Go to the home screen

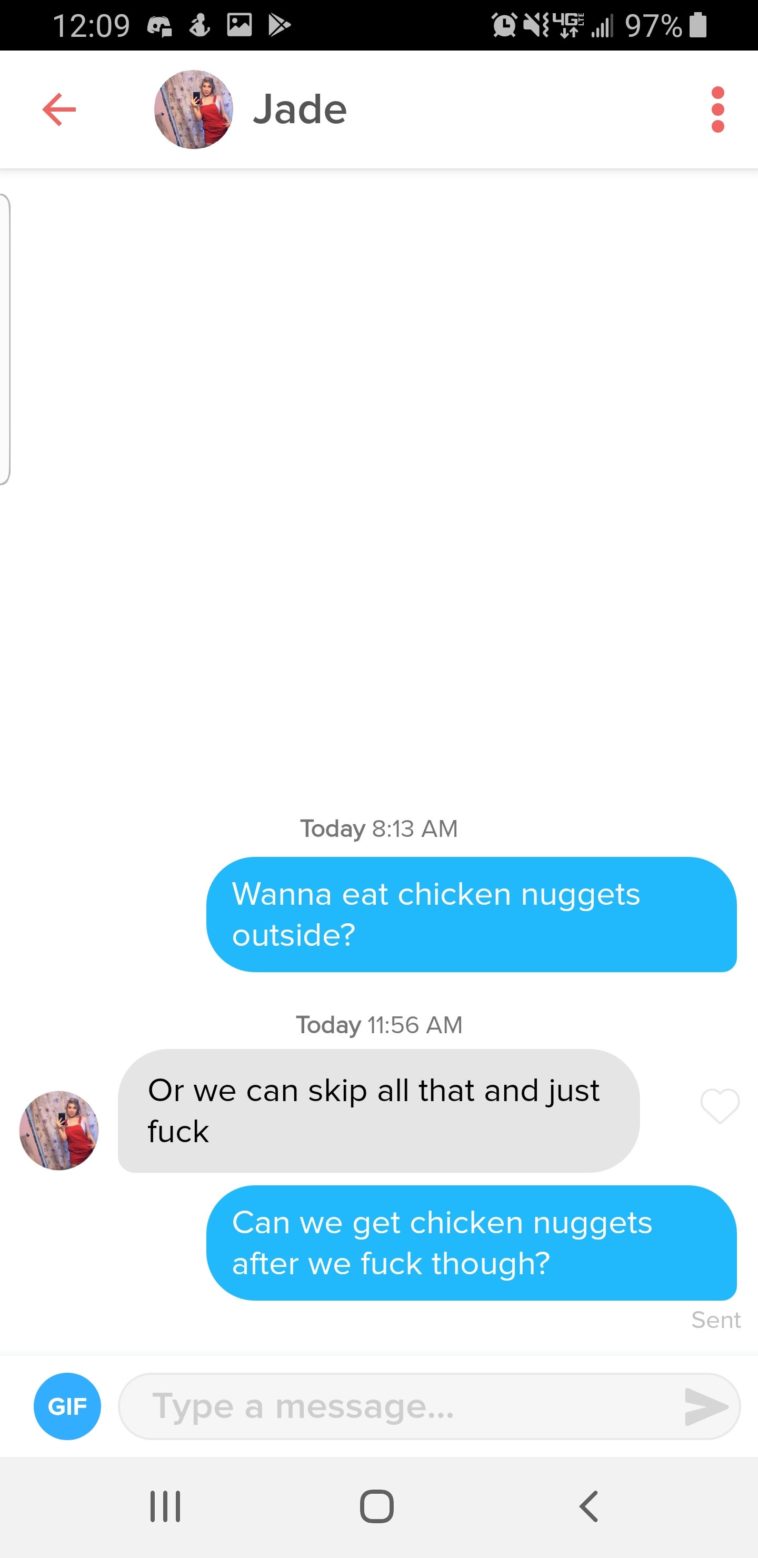click(x=377, y=1506)
